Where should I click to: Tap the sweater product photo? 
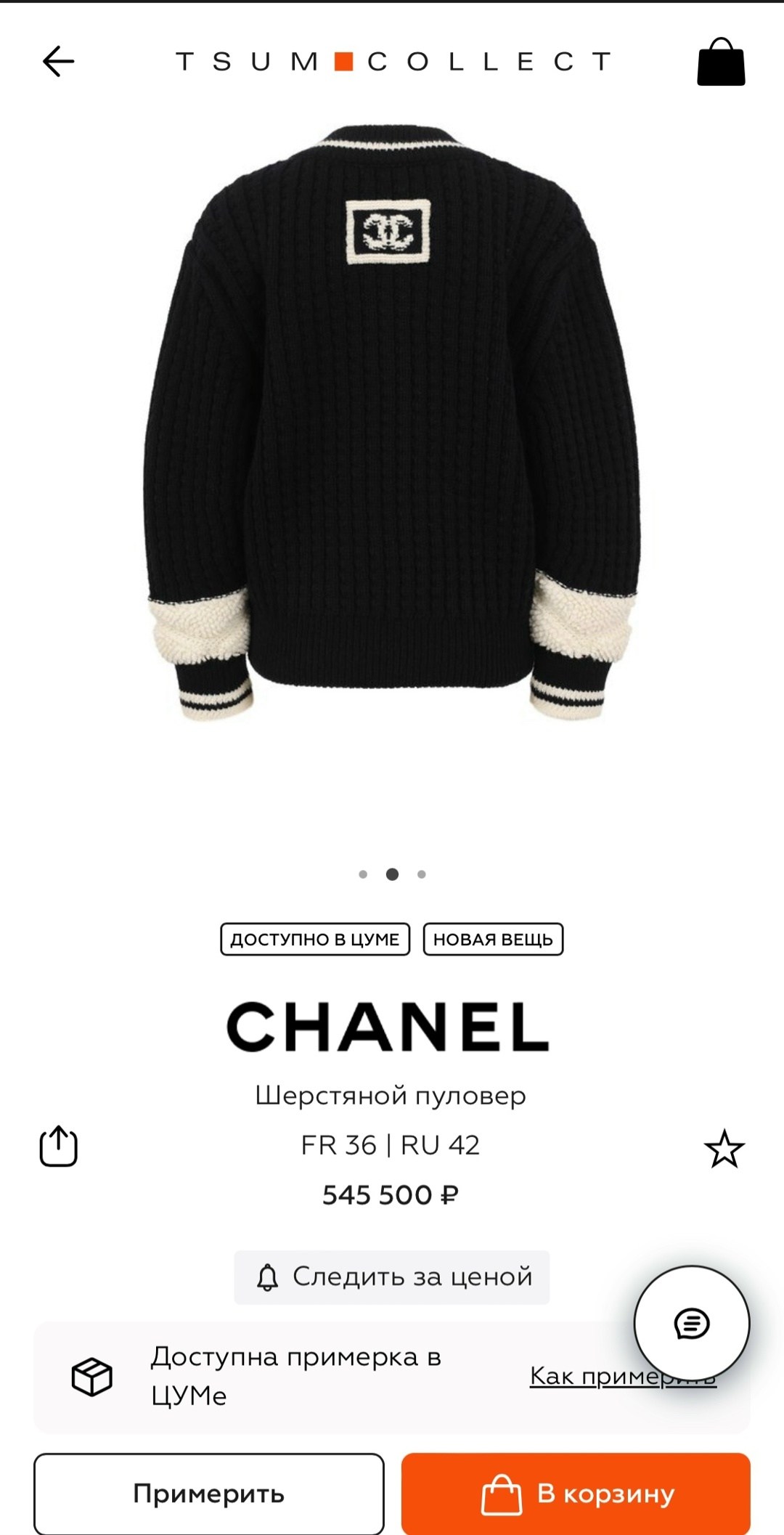pyautogui.click(x=392, y=436)
